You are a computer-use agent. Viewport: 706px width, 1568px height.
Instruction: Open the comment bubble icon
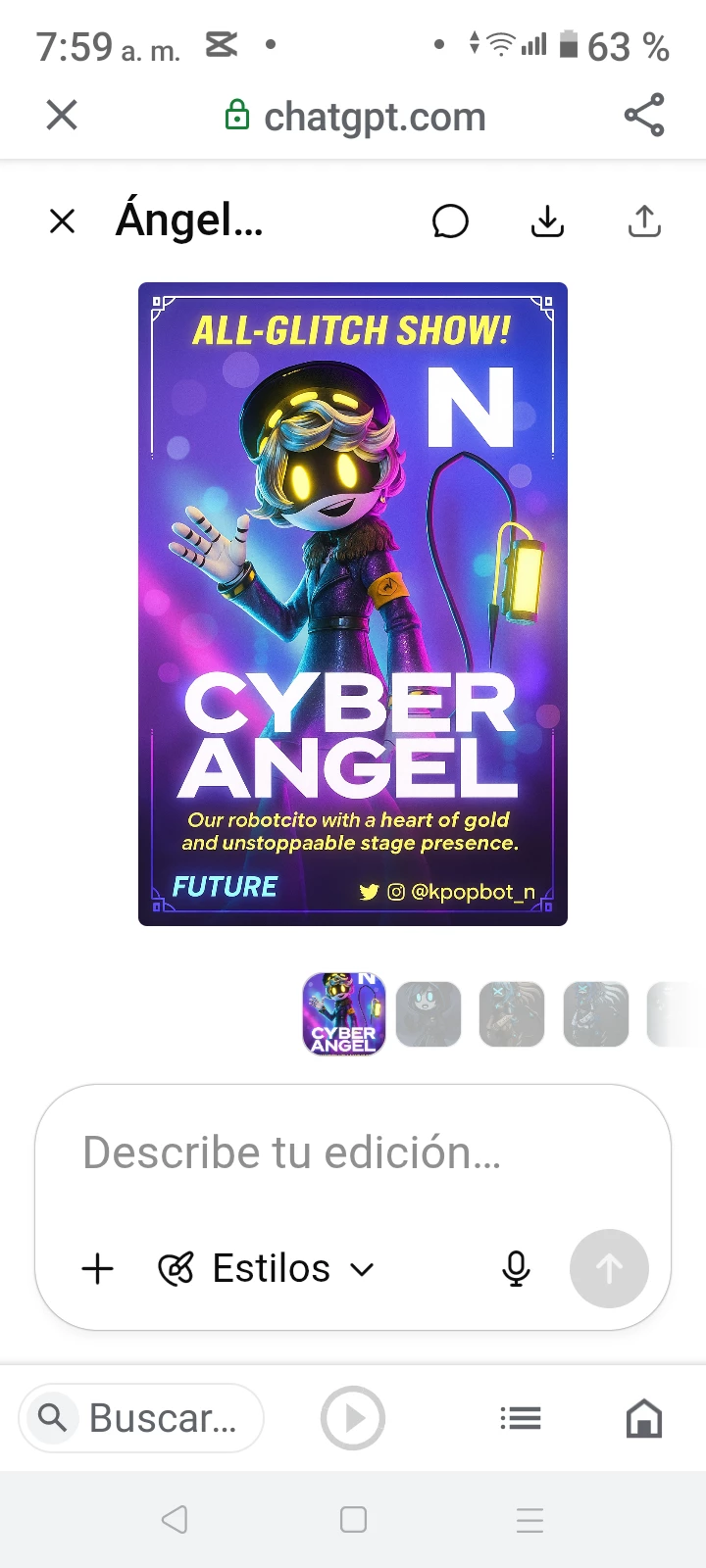pos(450,221)
